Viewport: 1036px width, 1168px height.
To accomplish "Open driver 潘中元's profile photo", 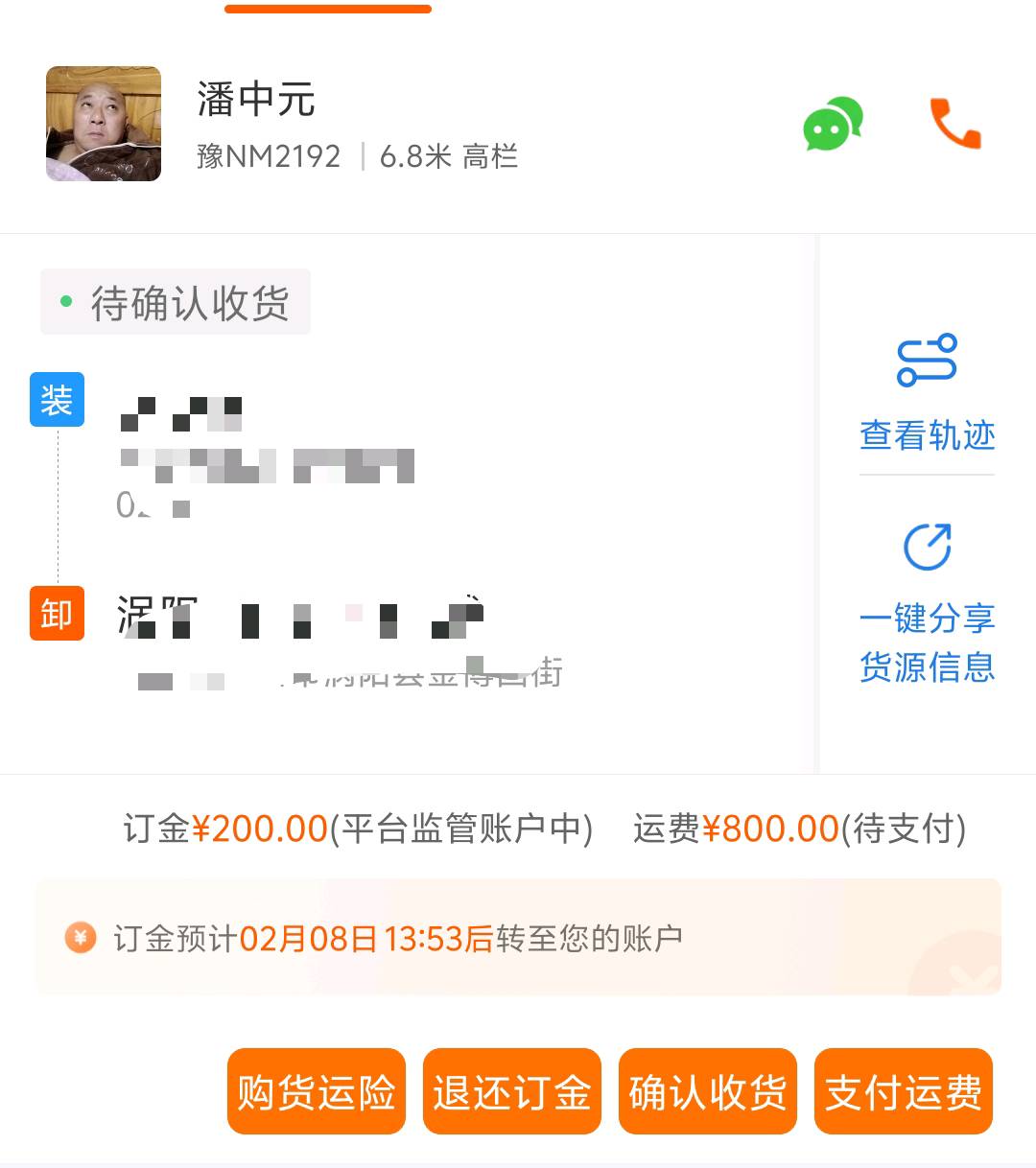I will coord(104,124).
